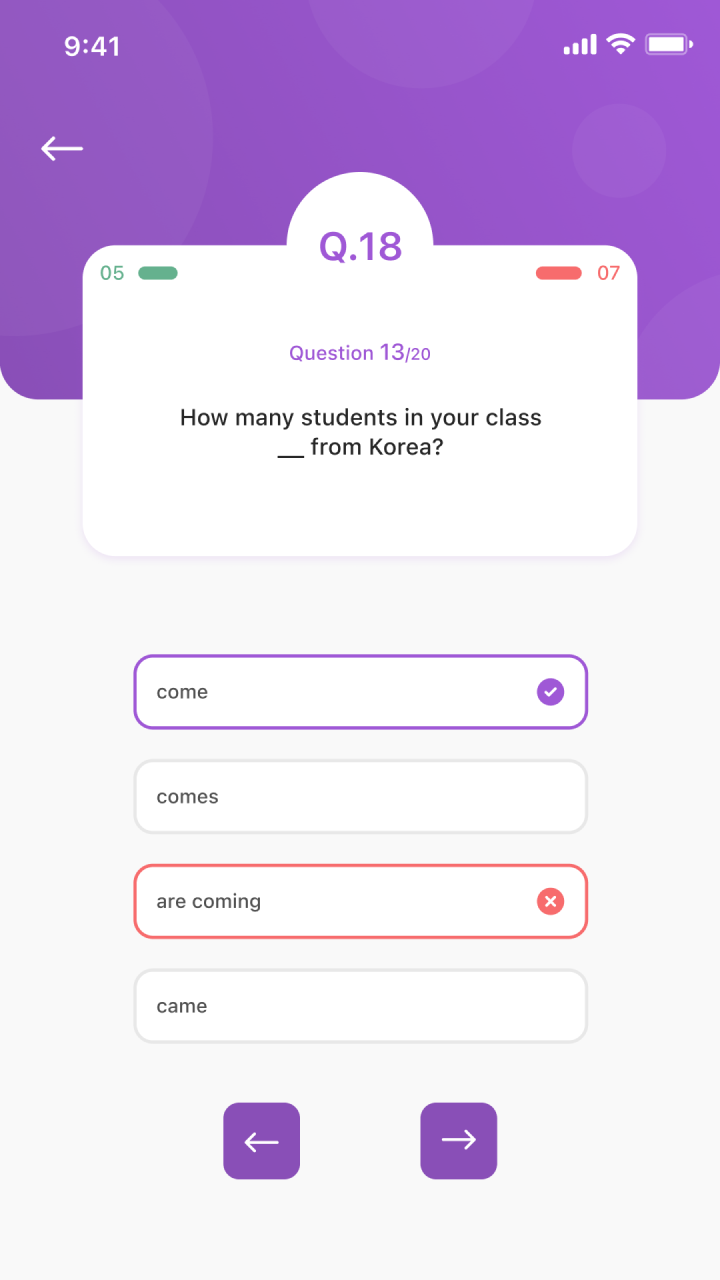Advance to the next question
Viewport: 720px width, 1280px height.
pos(458,1141)
